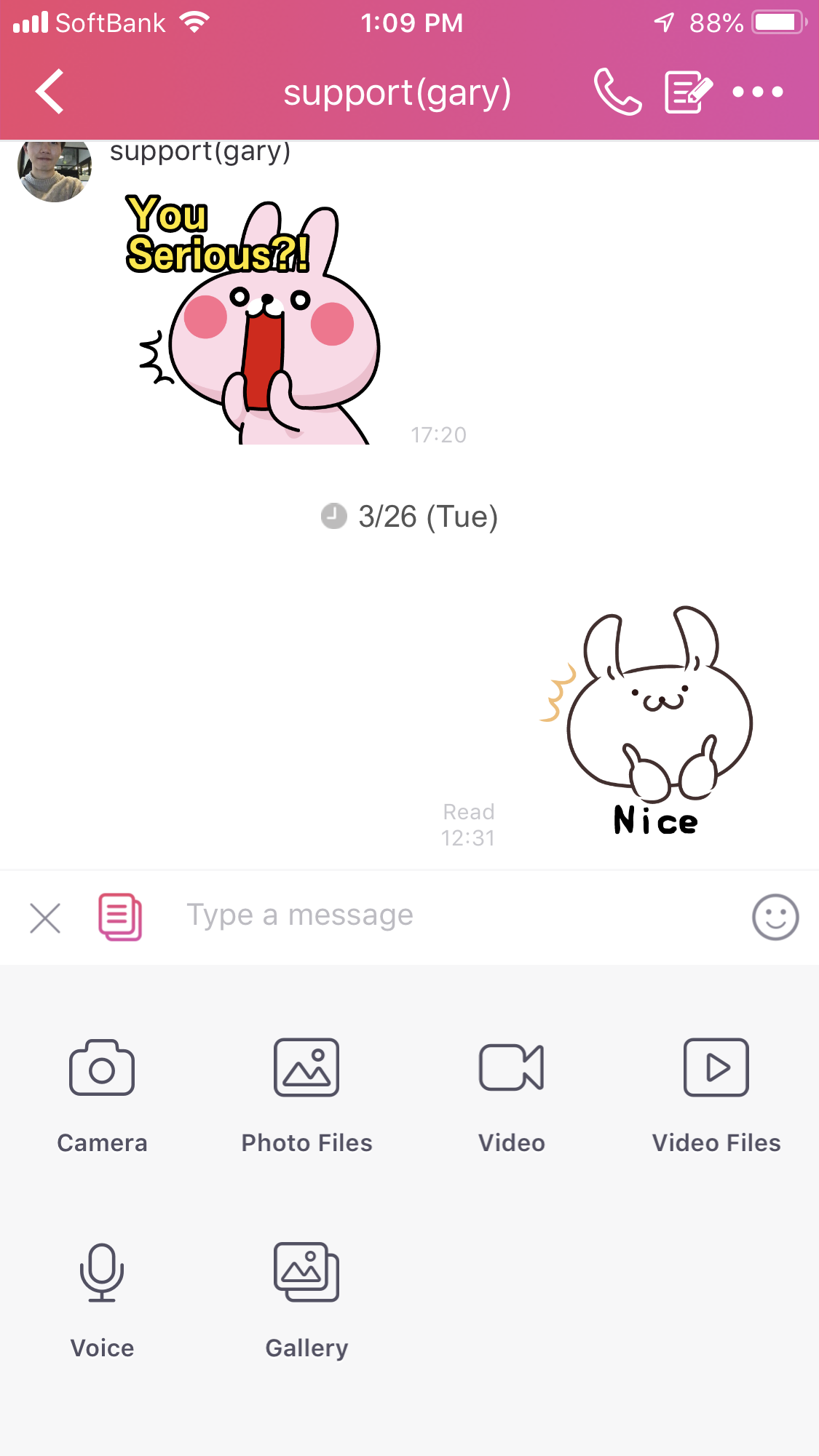Record with the Video option

coord(511,1091)
